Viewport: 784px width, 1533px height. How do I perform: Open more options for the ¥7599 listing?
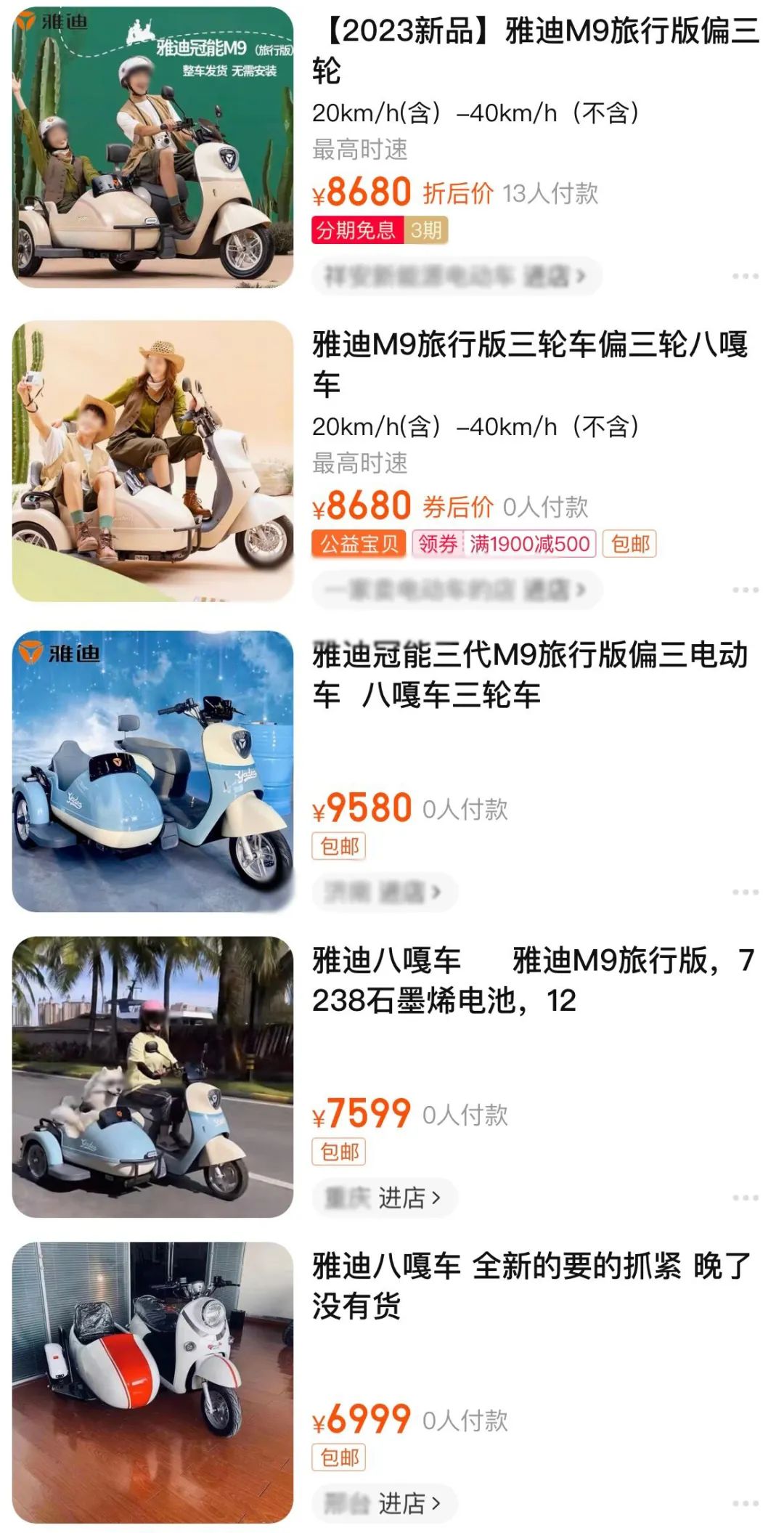coord(745,1197)
